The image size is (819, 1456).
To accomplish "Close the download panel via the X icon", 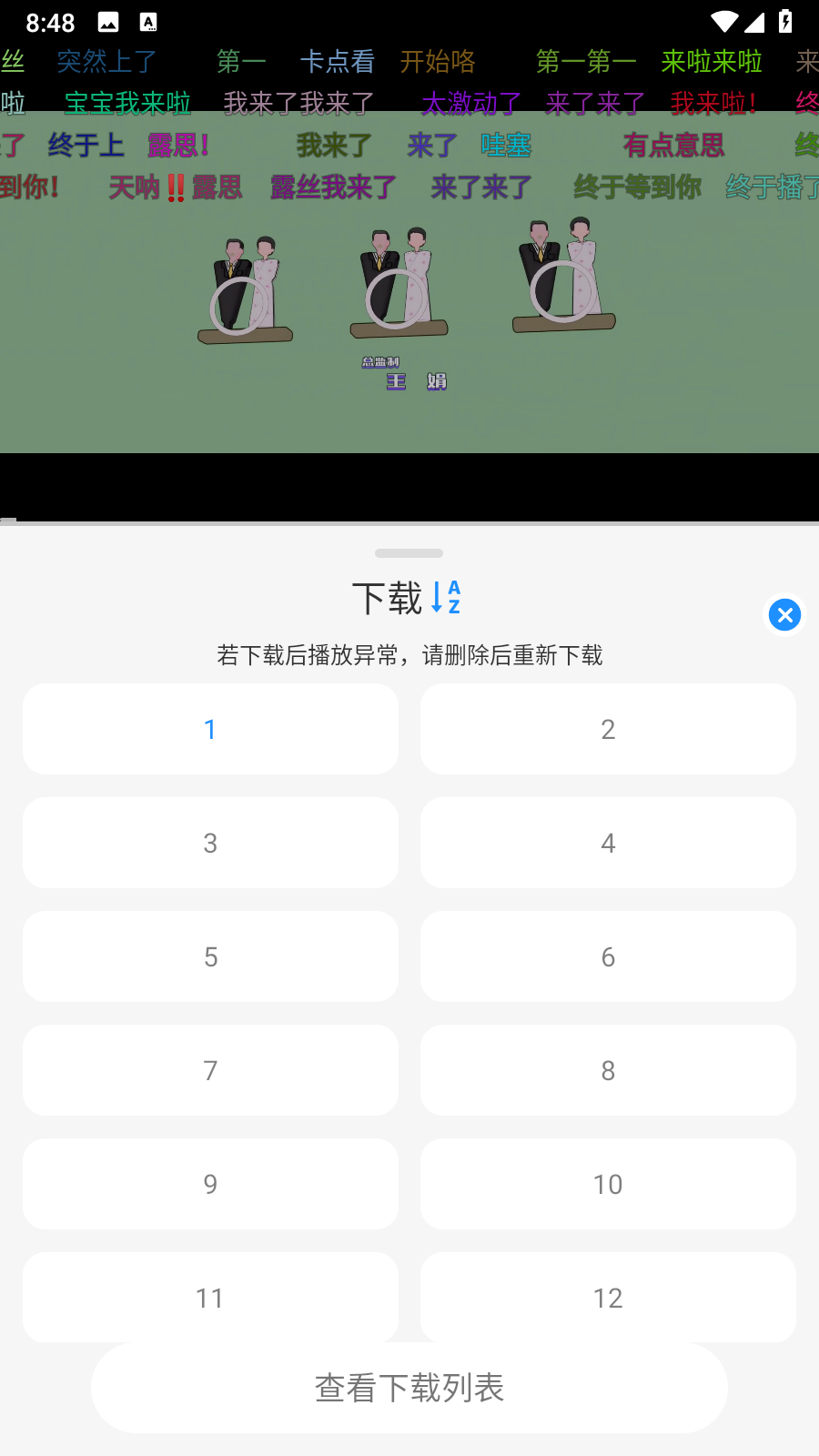I will 784,615.
